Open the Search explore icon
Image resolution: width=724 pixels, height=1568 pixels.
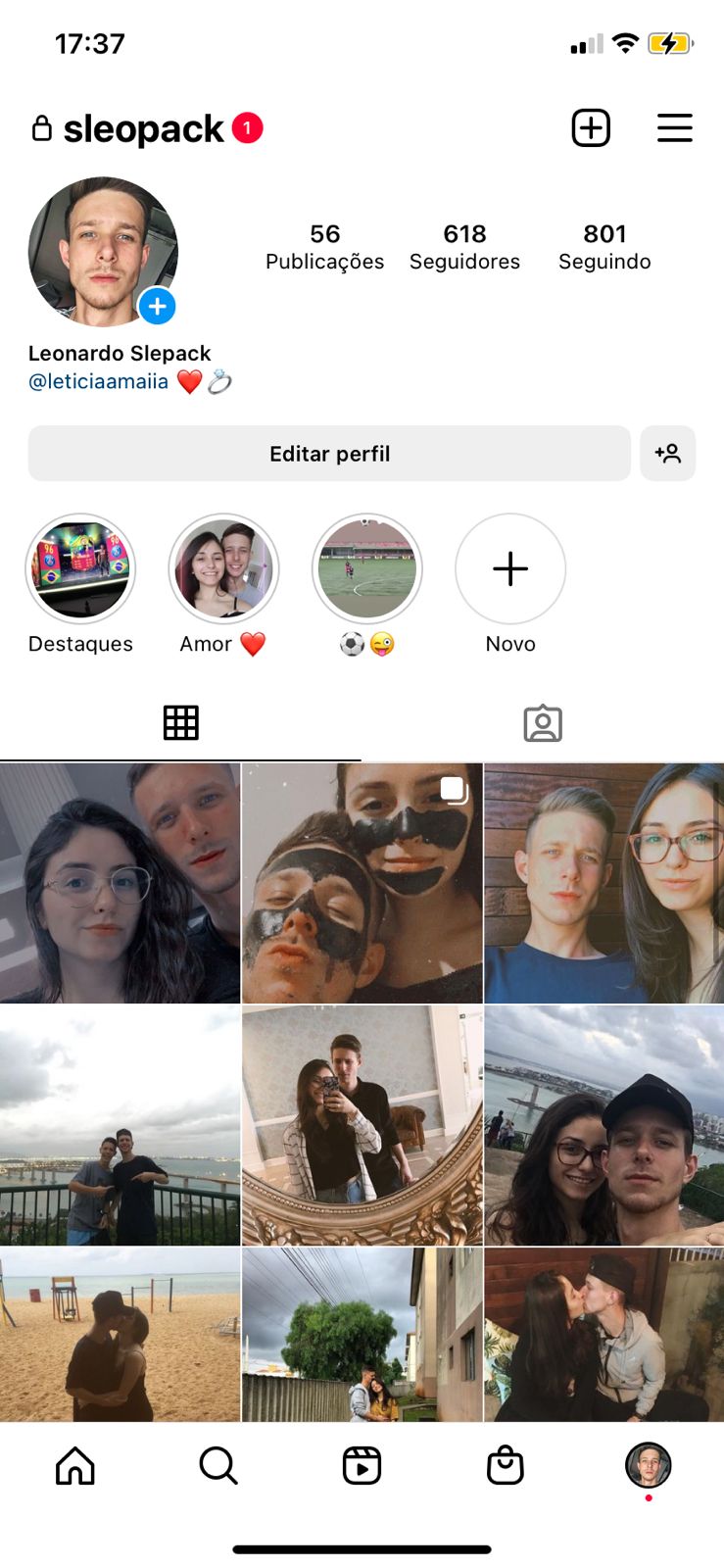pyautogui.click(x=217, y=1465)
